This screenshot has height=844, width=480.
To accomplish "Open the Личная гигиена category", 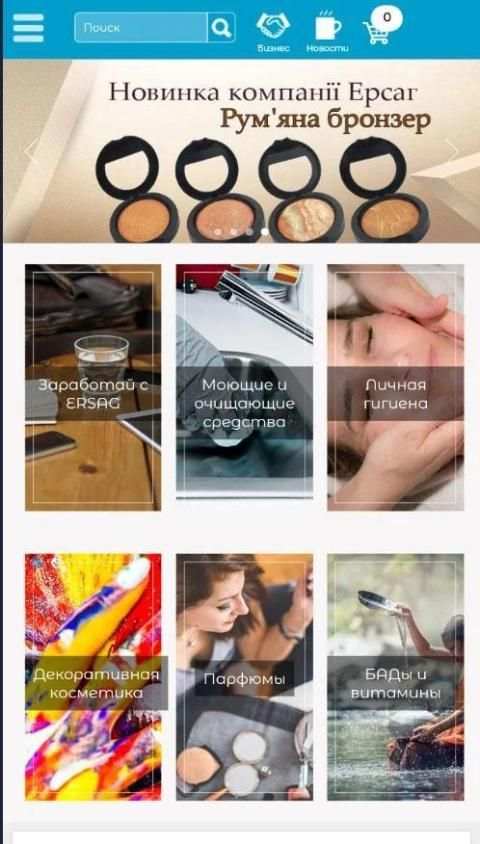I will tap(396, 387).
